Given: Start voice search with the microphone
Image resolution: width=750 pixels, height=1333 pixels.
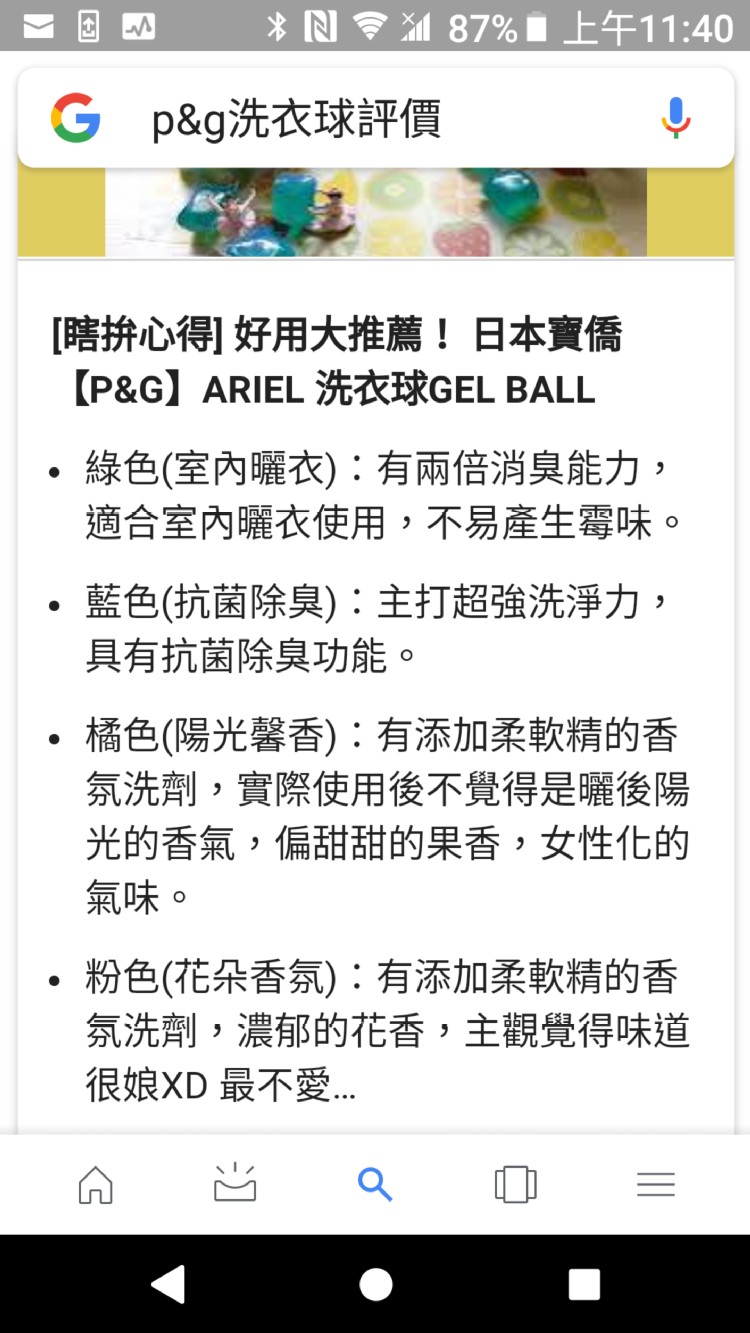Looking at the screenshot, I should click(x=676, y=118).
